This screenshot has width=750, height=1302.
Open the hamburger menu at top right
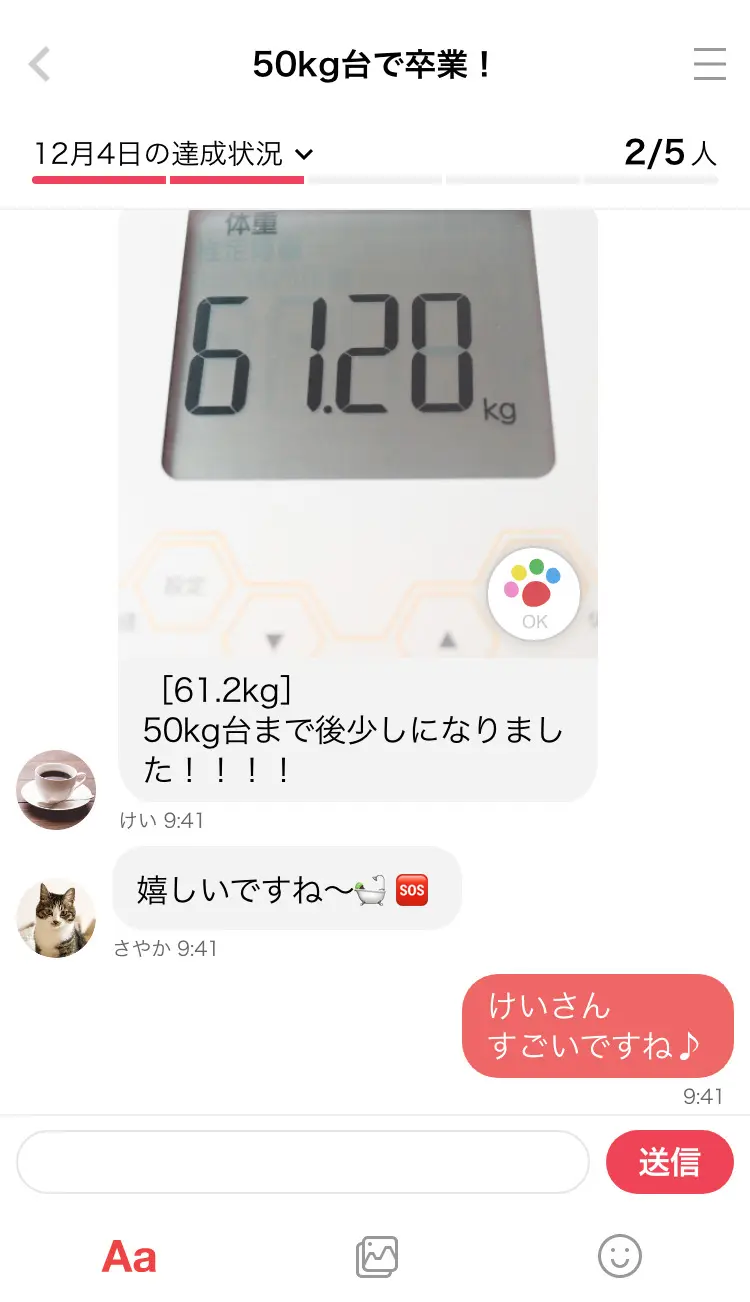(710, 64)
